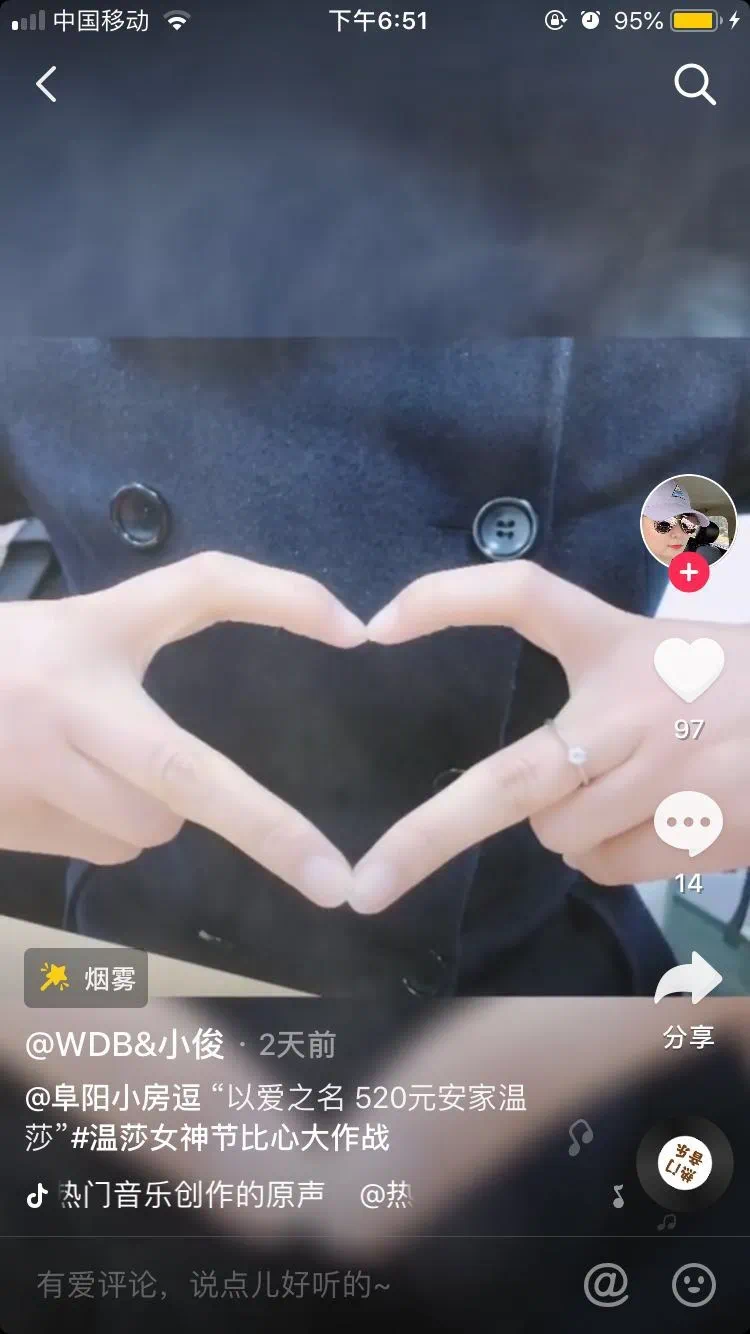
Task: Go back using the top-left arrow
Action: [x=46, y=85]
